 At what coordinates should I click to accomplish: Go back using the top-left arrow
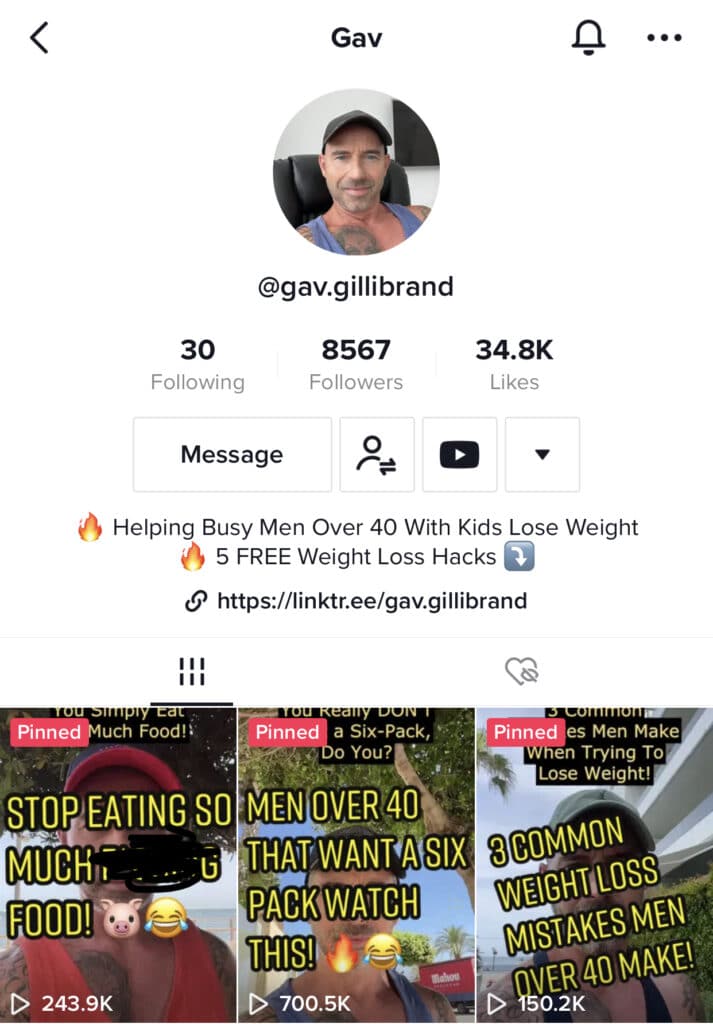pyautogui.click(x=39, y=38)
